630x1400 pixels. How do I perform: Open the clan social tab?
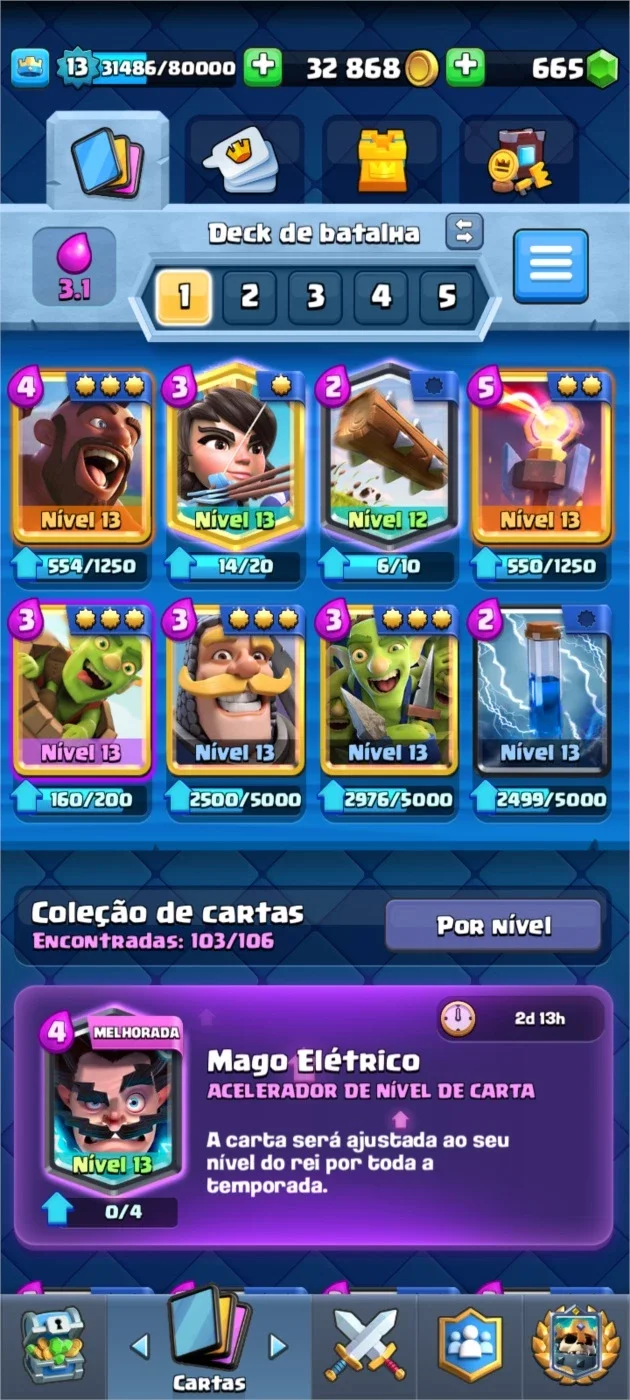468,1345
